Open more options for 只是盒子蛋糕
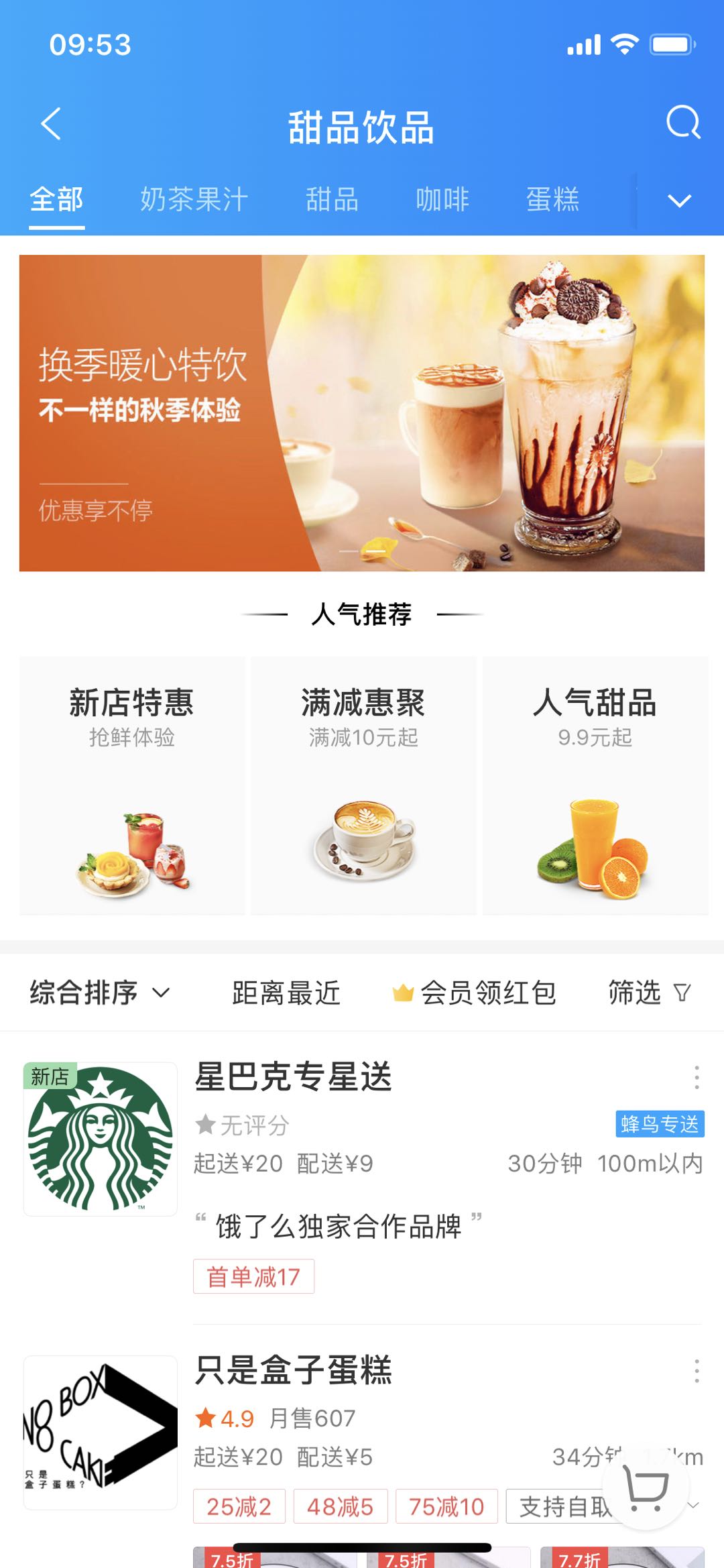Viewport: 724px width, 1568px height. 695,1372
